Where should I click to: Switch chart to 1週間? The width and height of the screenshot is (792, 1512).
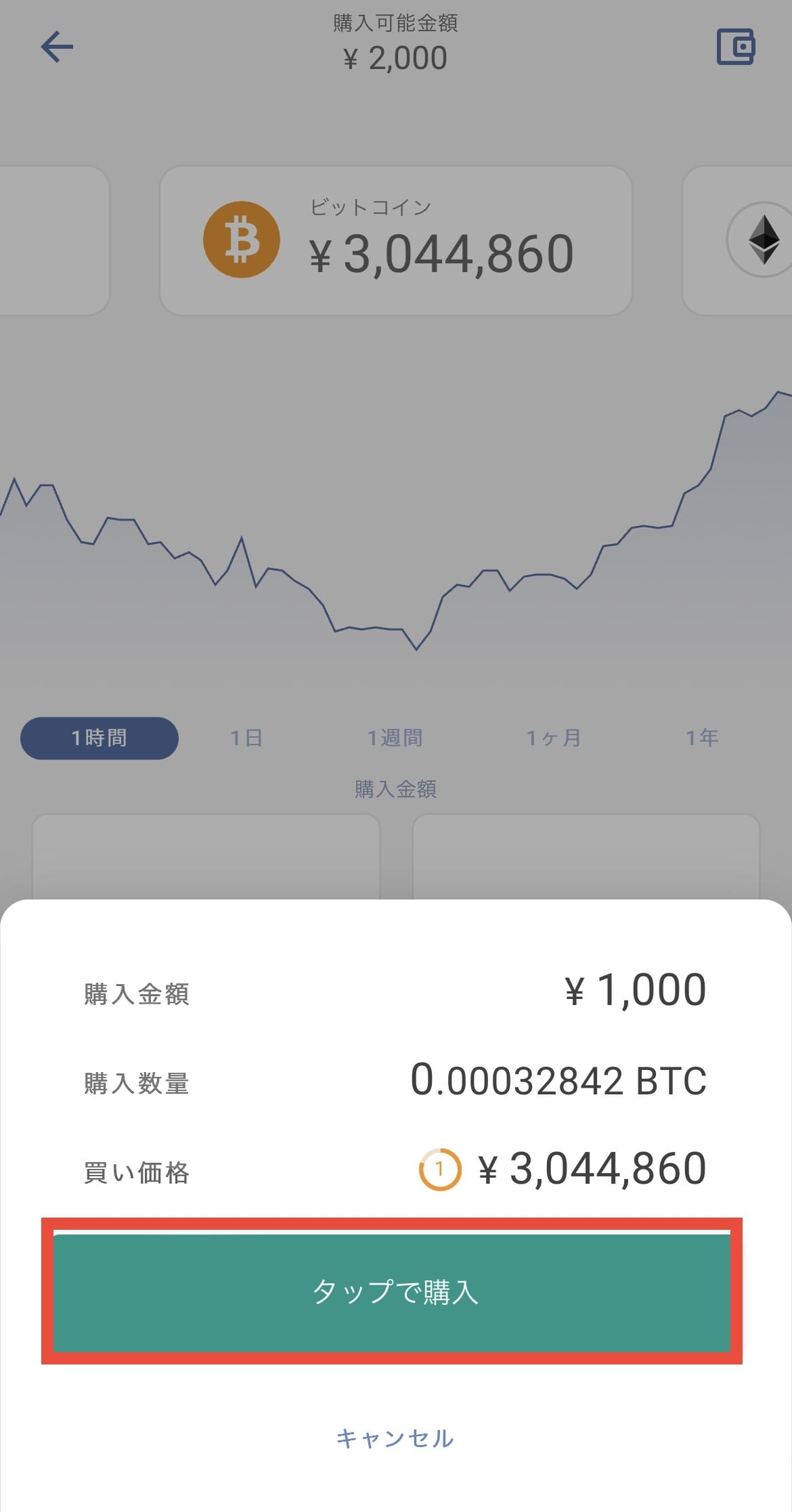(x=395, y=738)
